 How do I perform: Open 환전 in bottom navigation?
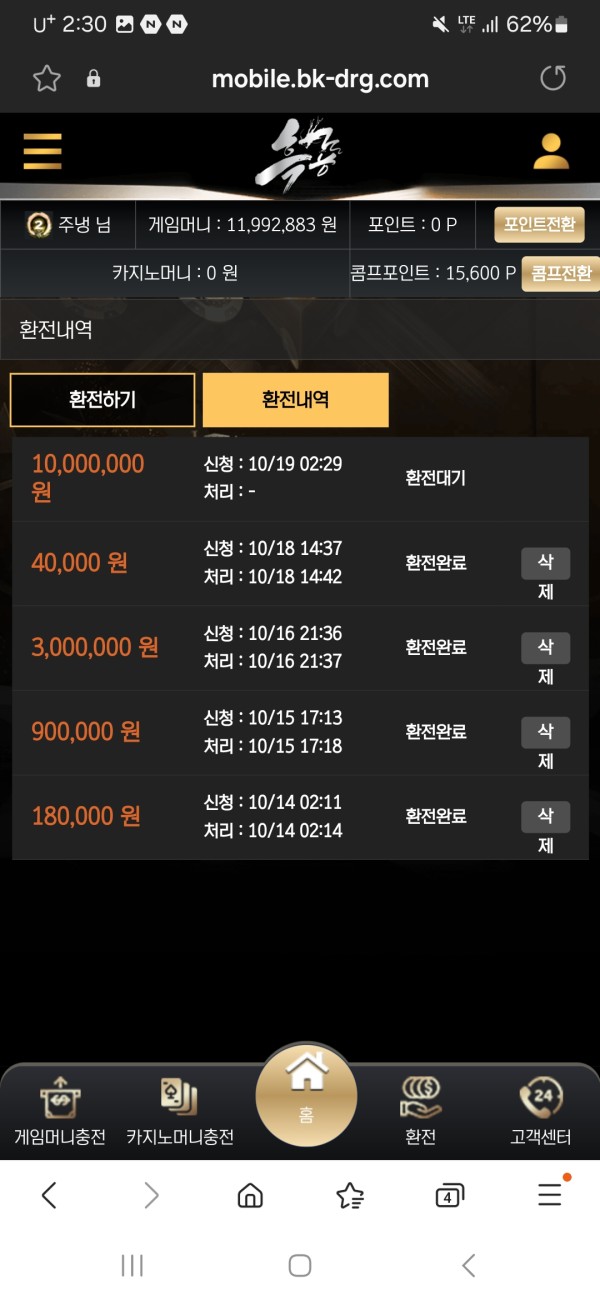click(420, 1110)
